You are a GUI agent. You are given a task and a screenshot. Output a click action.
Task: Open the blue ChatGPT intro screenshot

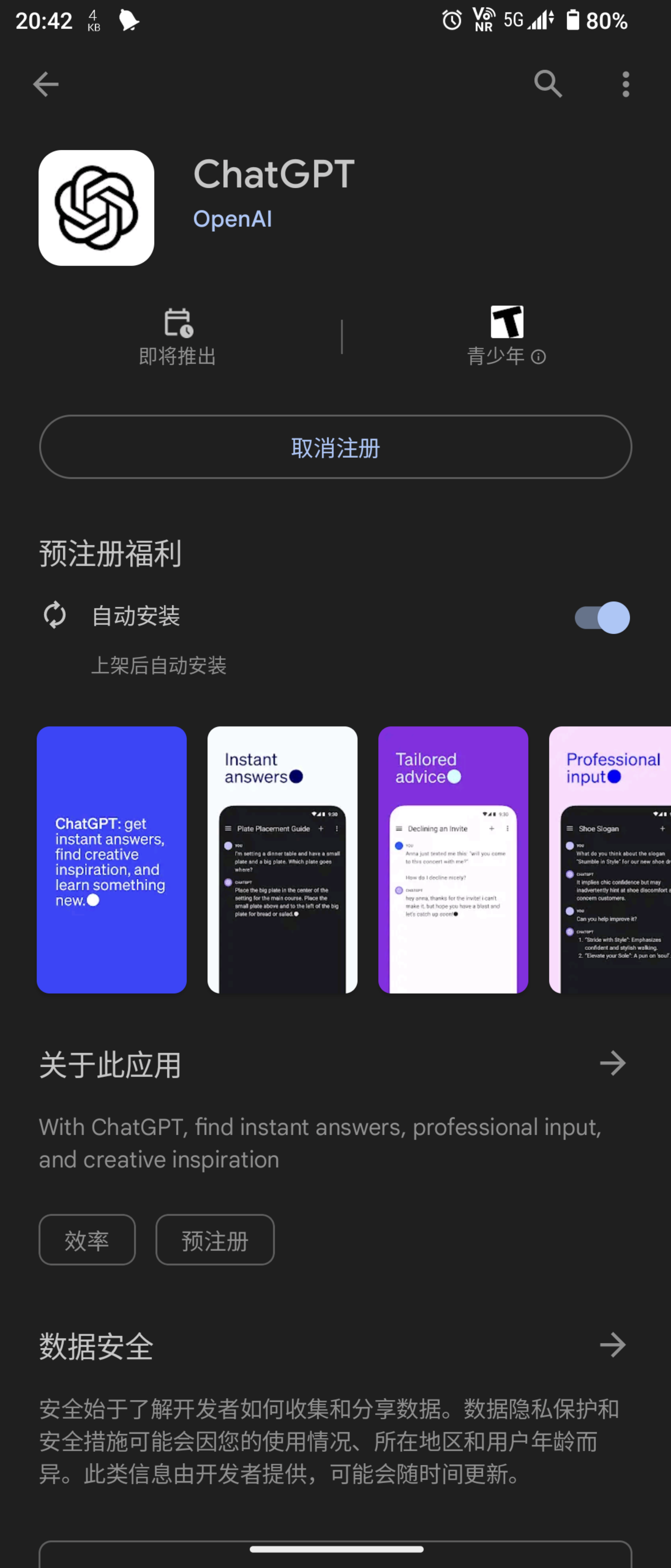(112, 860)
